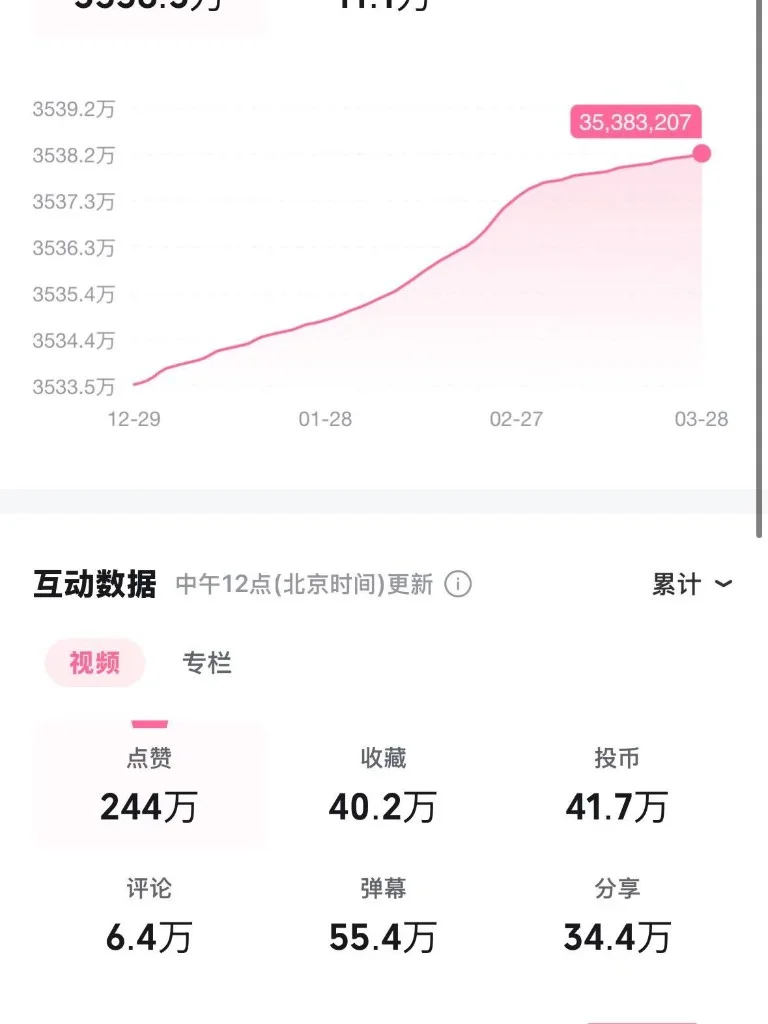768x1024 pixels.
Task: Click the 互动数据 section heading
Action: [93, 585]
